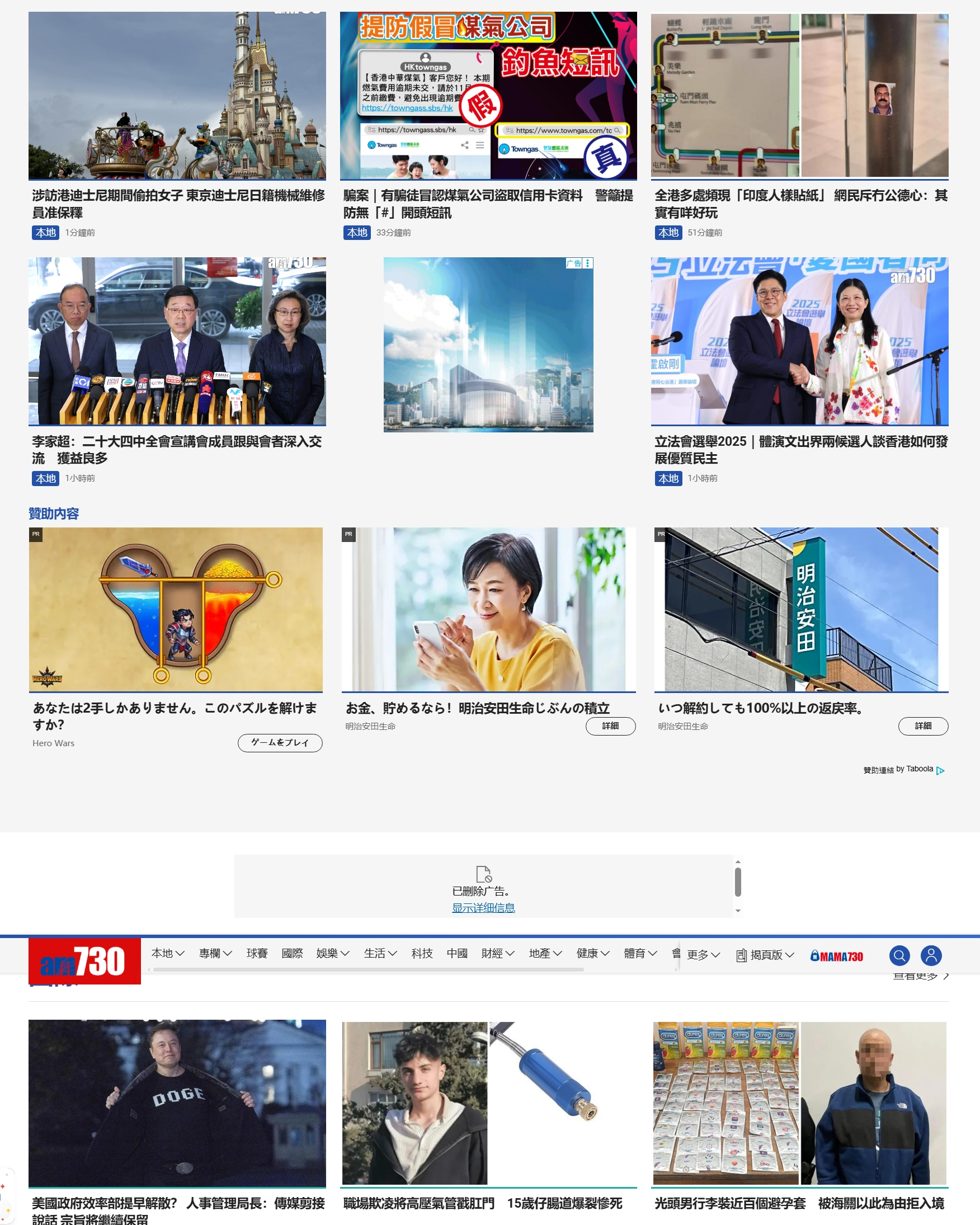Screen dimensions: 980x1225
Task: Expand the 本地 navigation menu
Action: [168, 953]
